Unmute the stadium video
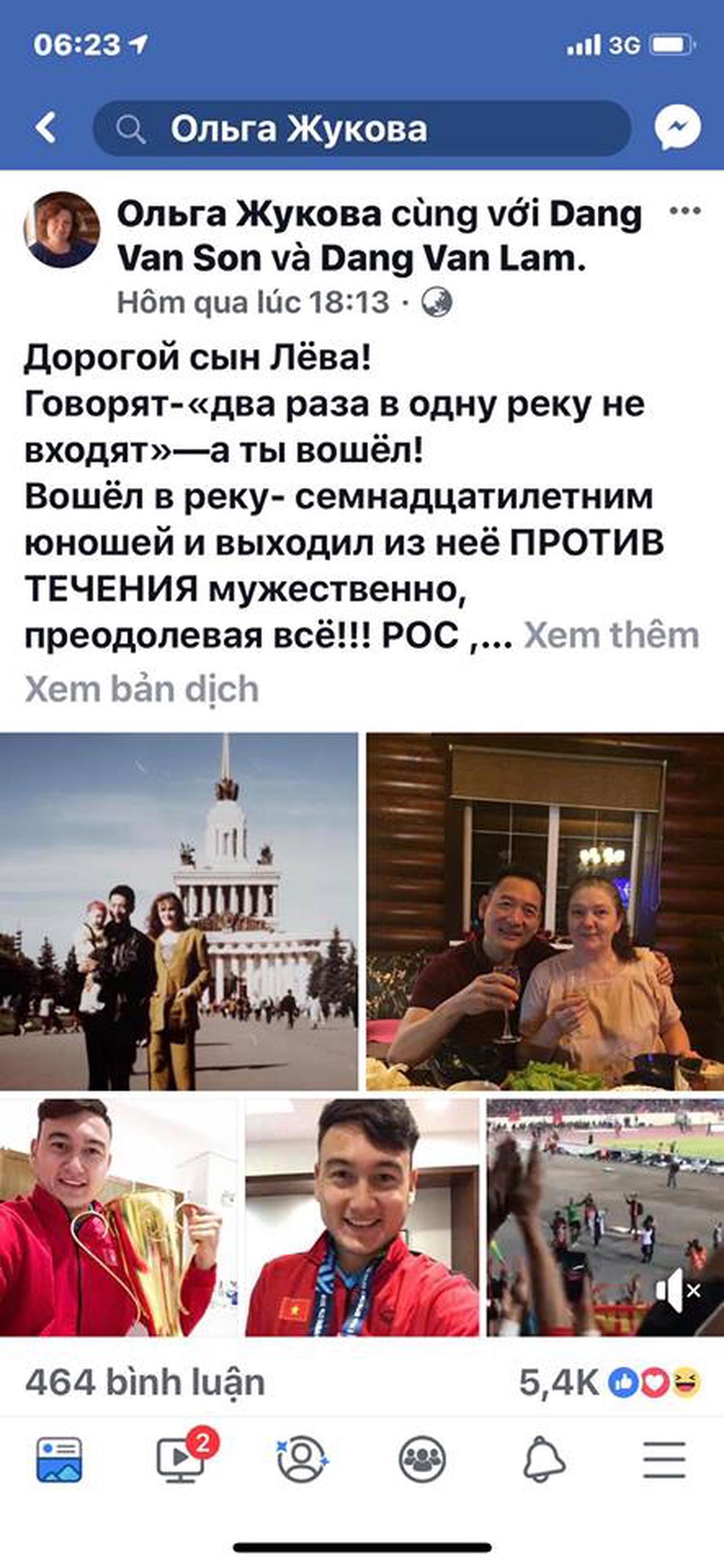Image resolution: width=724 pixels, height=1568 pixels. click(x=678, y=1290)
